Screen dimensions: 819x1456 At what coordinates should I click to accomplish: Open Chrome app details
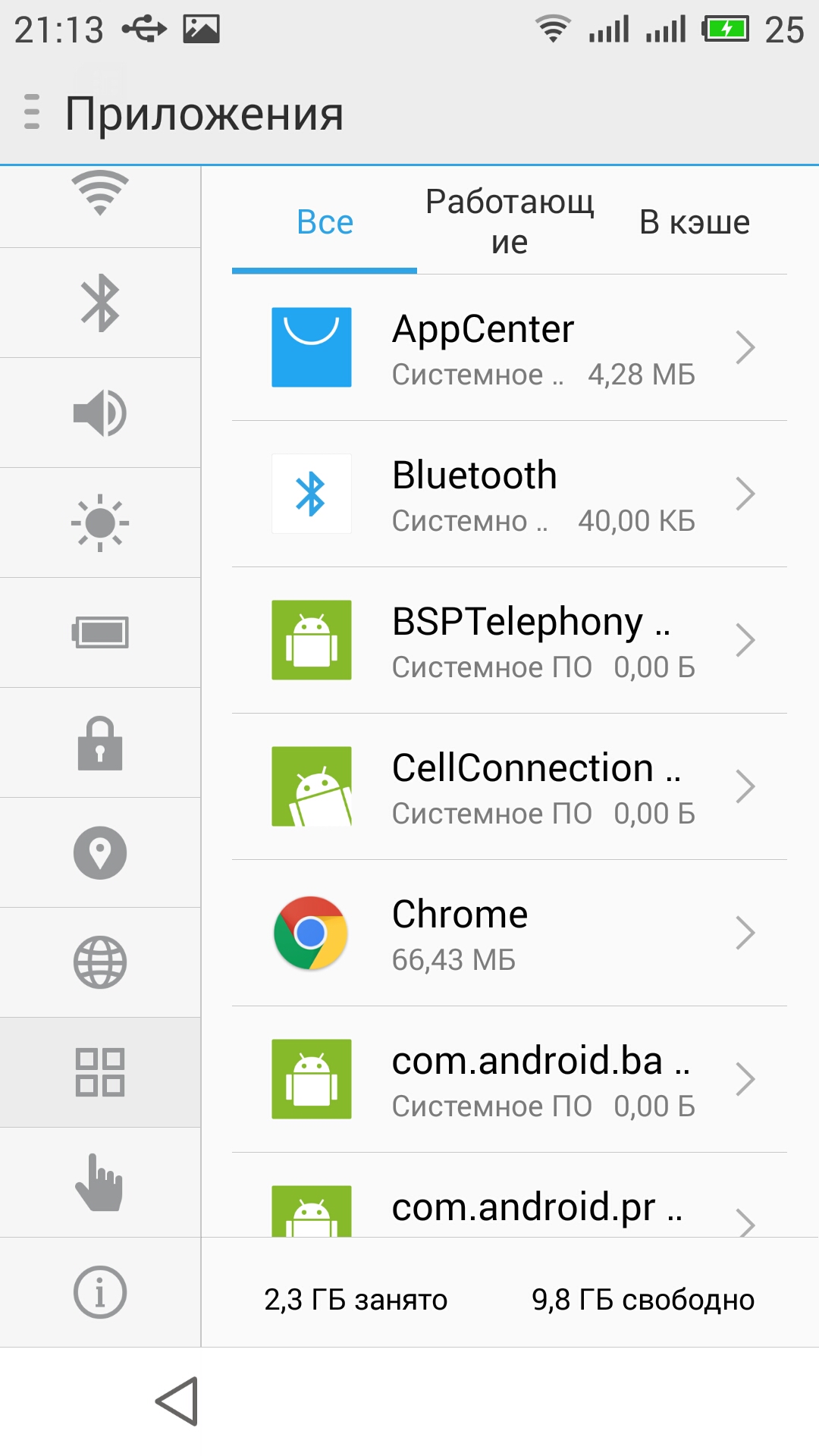tap(510, 933)
